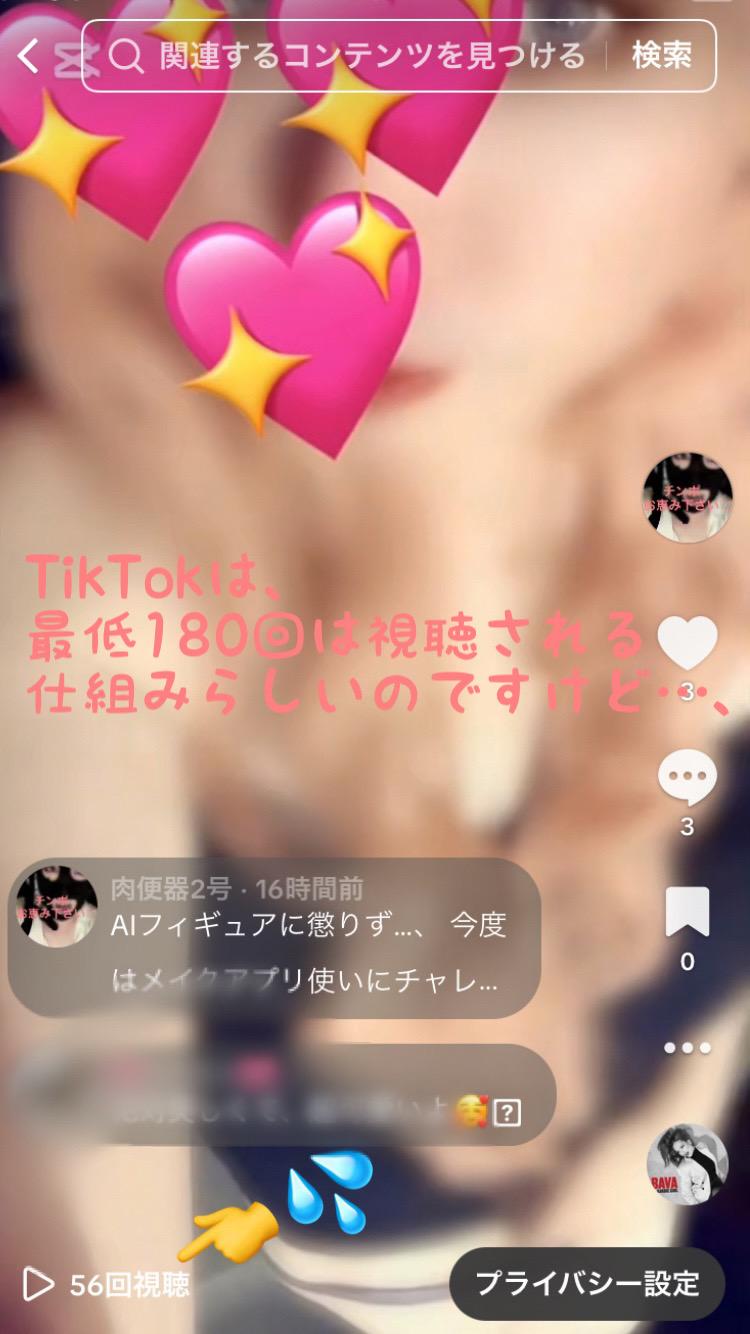Open プライバシー設定
Viewport: 750px width, 1334px height.
tap(587, 1283)
